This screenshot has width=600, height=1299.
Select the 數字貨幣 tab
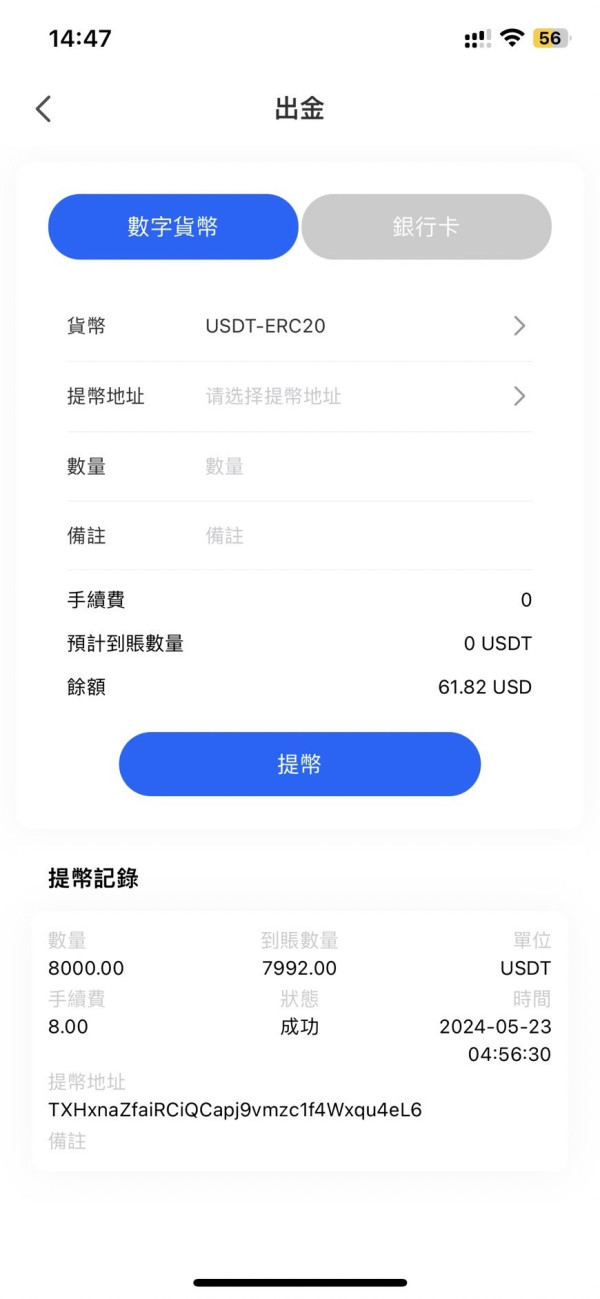pyautogui.click(x=173, y=227)
